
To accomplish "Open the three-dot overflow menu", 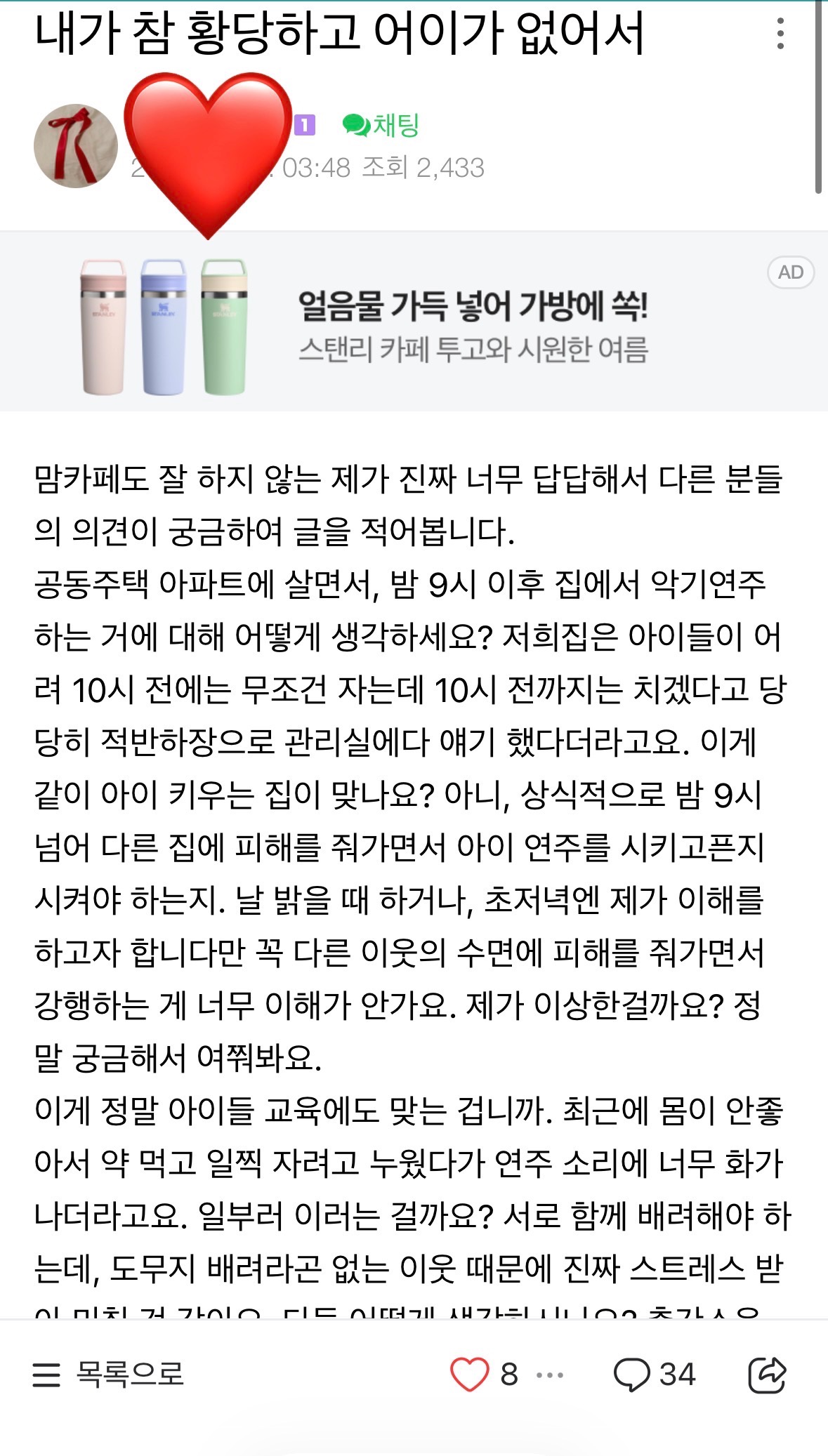I will 780,34.
